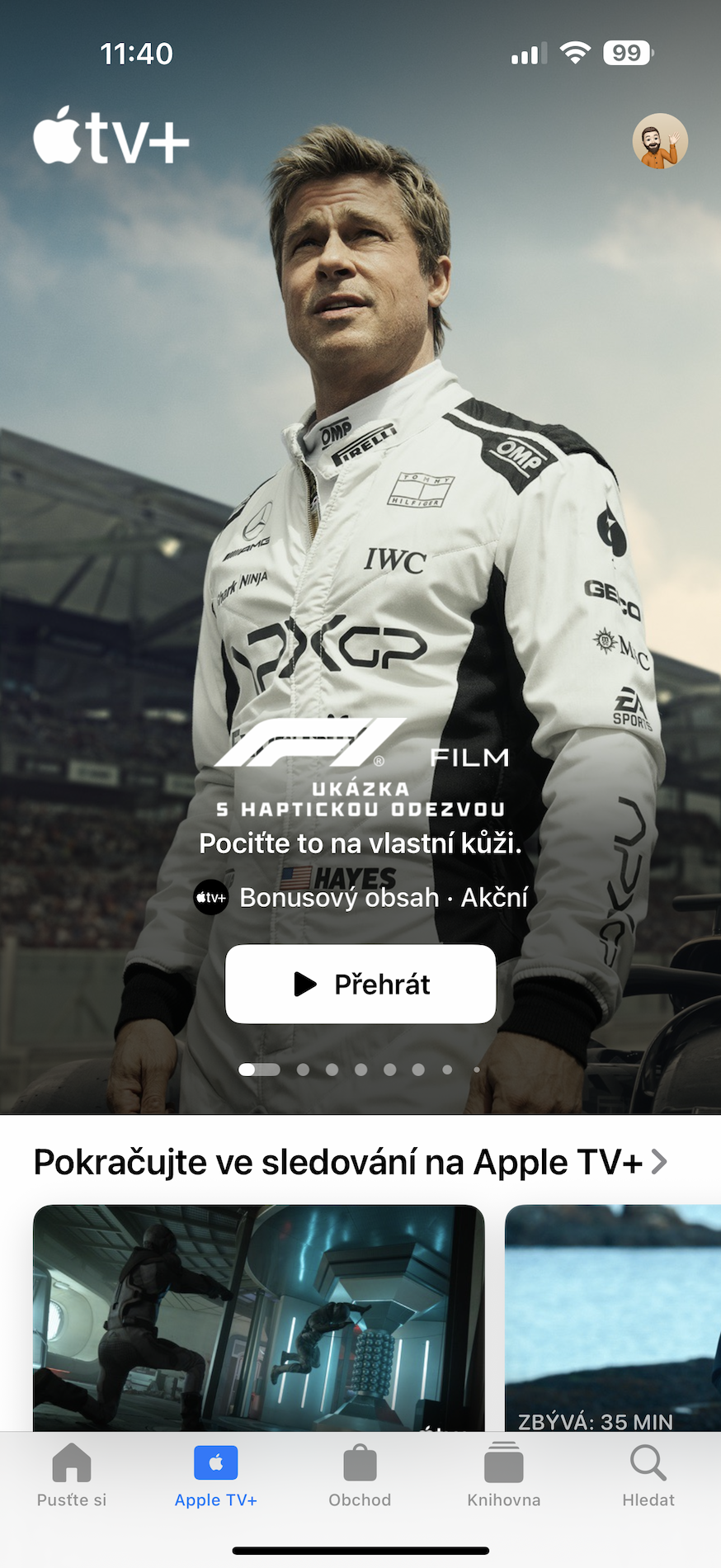
Task: Switch to the Pusťte si tab
Action: point(72,1476)
